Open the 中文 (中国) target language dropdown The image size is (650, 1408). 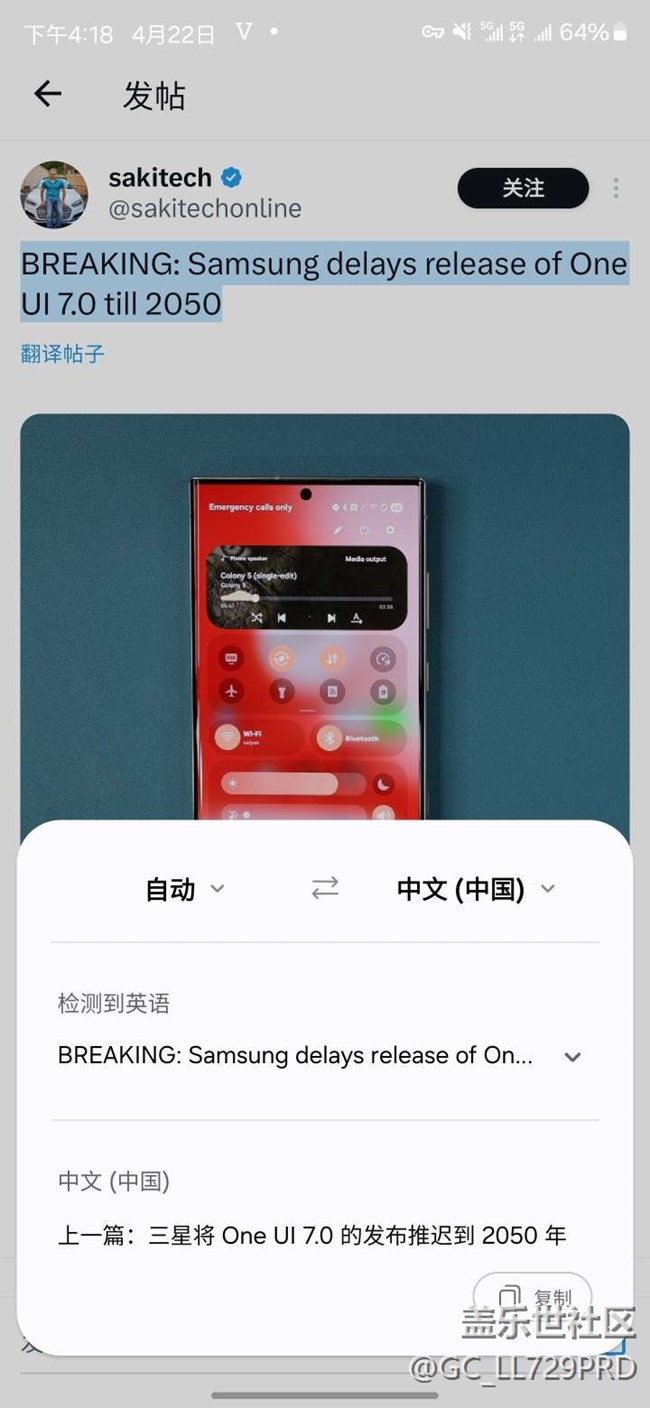475,889
